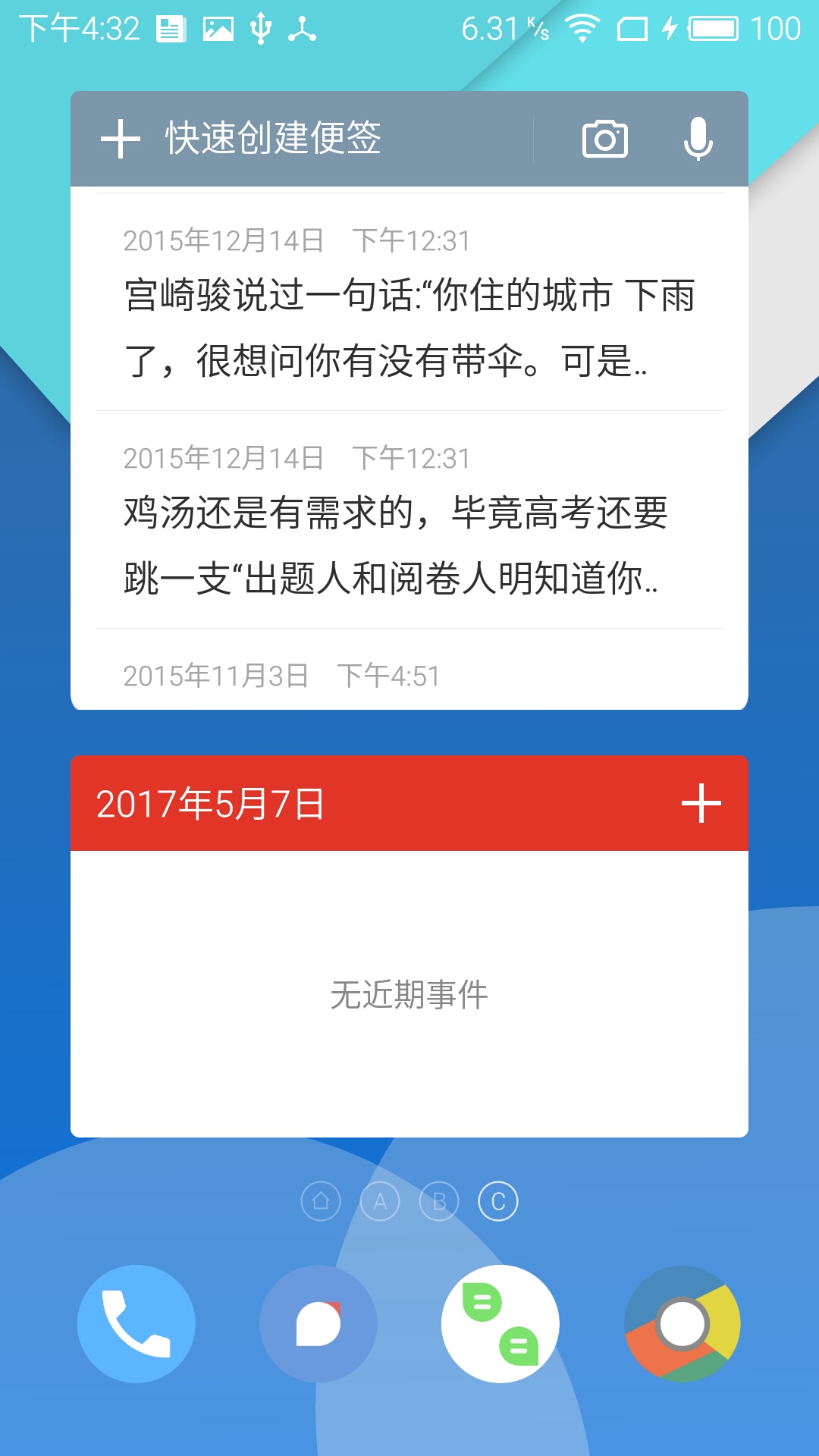The height and width of the screenshot is (1456, 819).
Task: Open the calendar via 2017年5月7日 header
Action: 210,804
